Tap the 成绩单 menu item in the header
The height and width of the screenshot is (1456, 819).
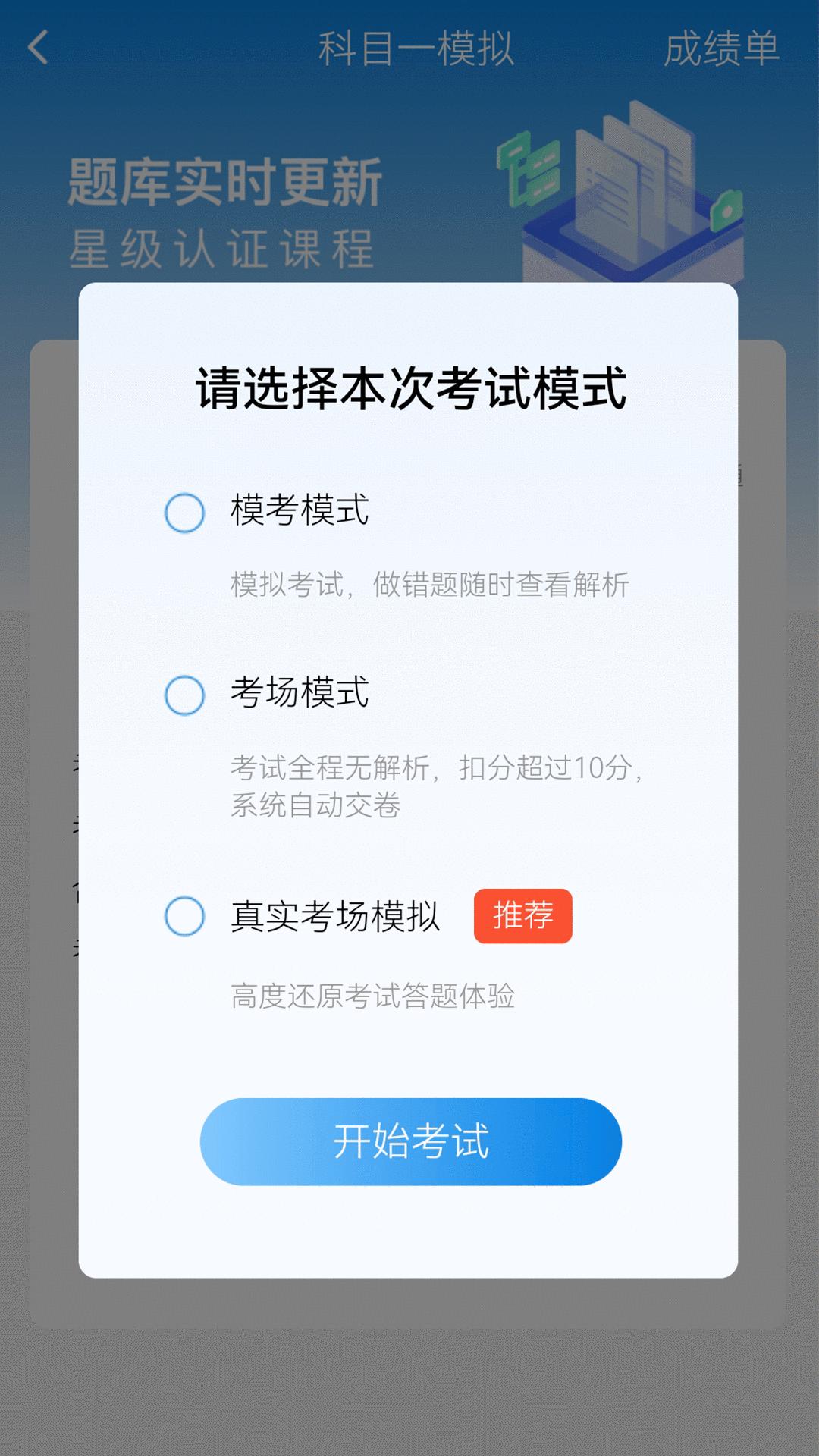tap(723, 48)
